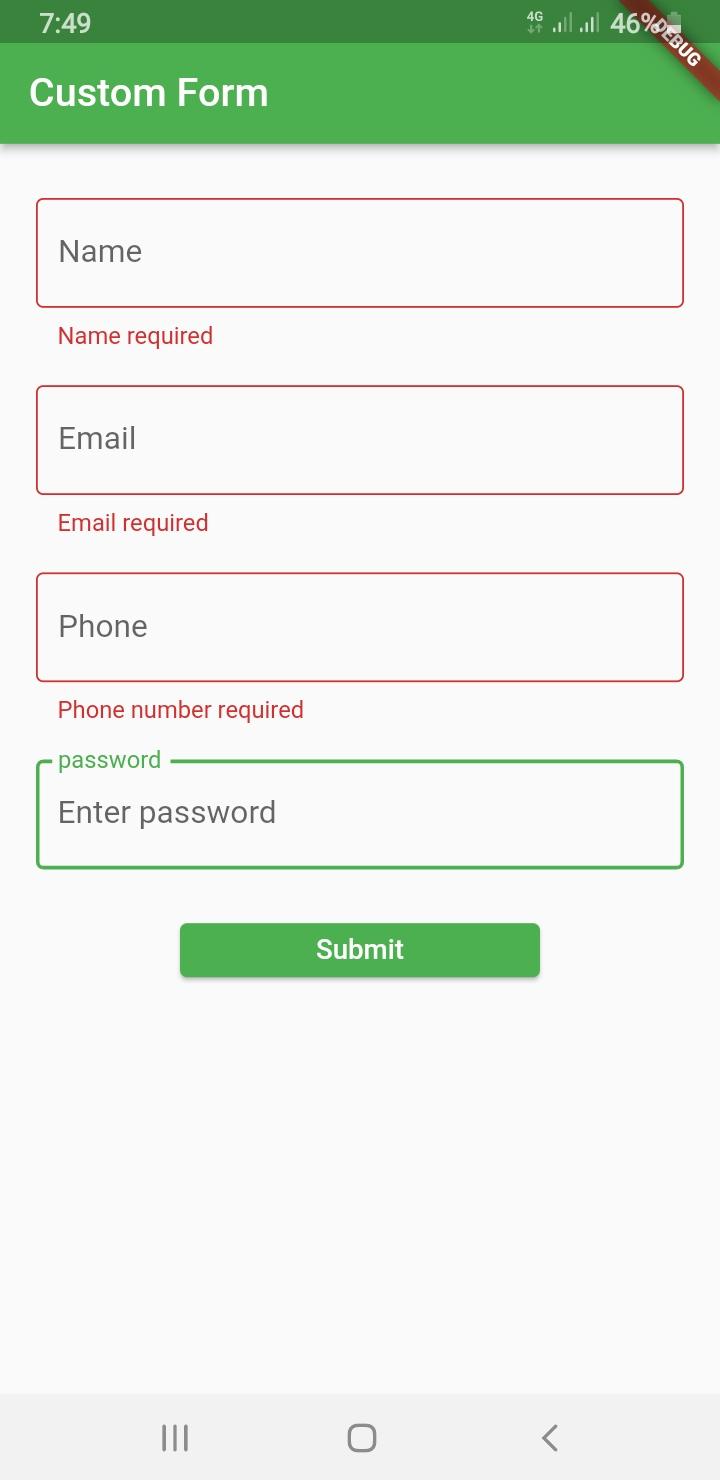This screenshot has height=1480, width=720.
Task: Go back using the system back button
Action: pos(549,1438)
